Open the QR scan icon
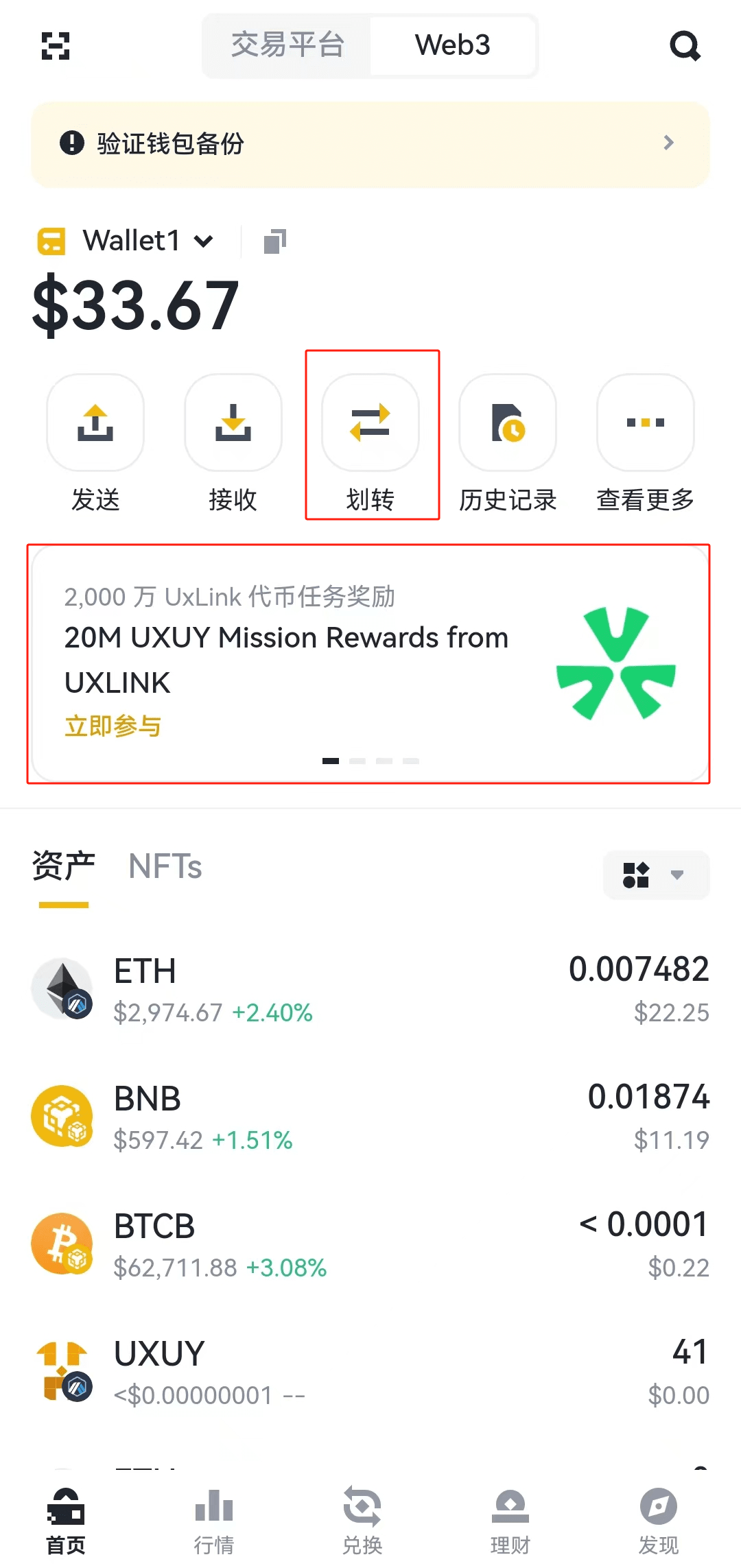This screenshot has width=741, height=1568. click(56, 46)
